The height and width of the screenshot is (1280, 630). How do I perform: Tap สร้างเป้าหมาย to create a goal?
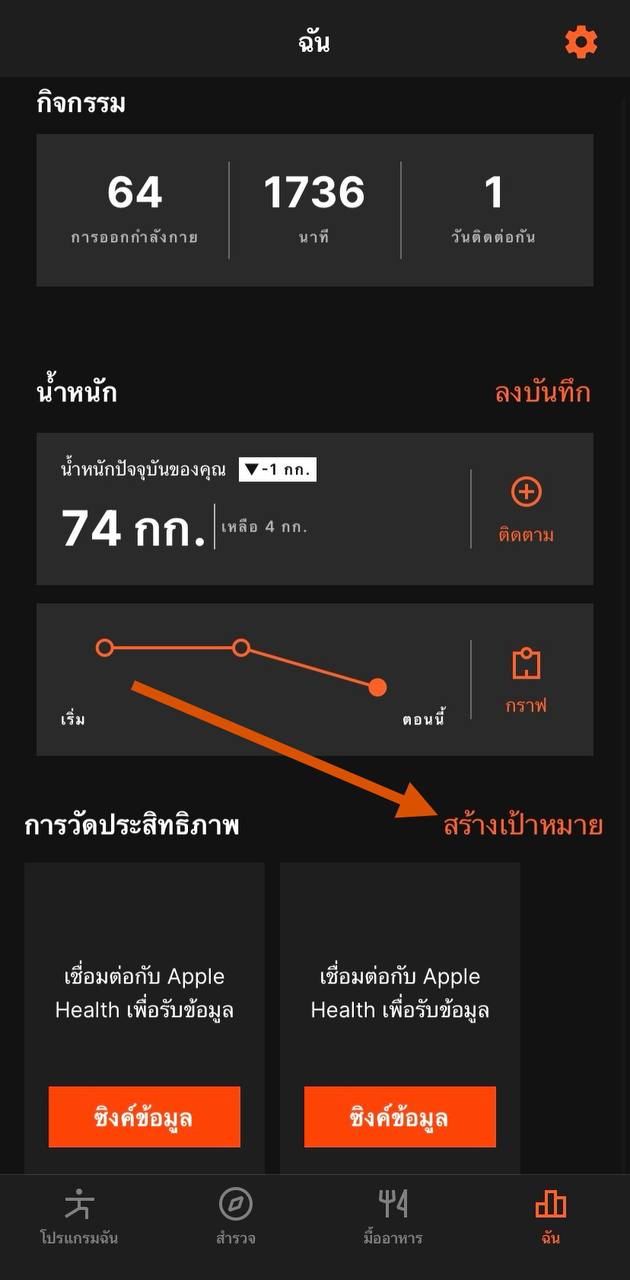(x=523, y=826)
